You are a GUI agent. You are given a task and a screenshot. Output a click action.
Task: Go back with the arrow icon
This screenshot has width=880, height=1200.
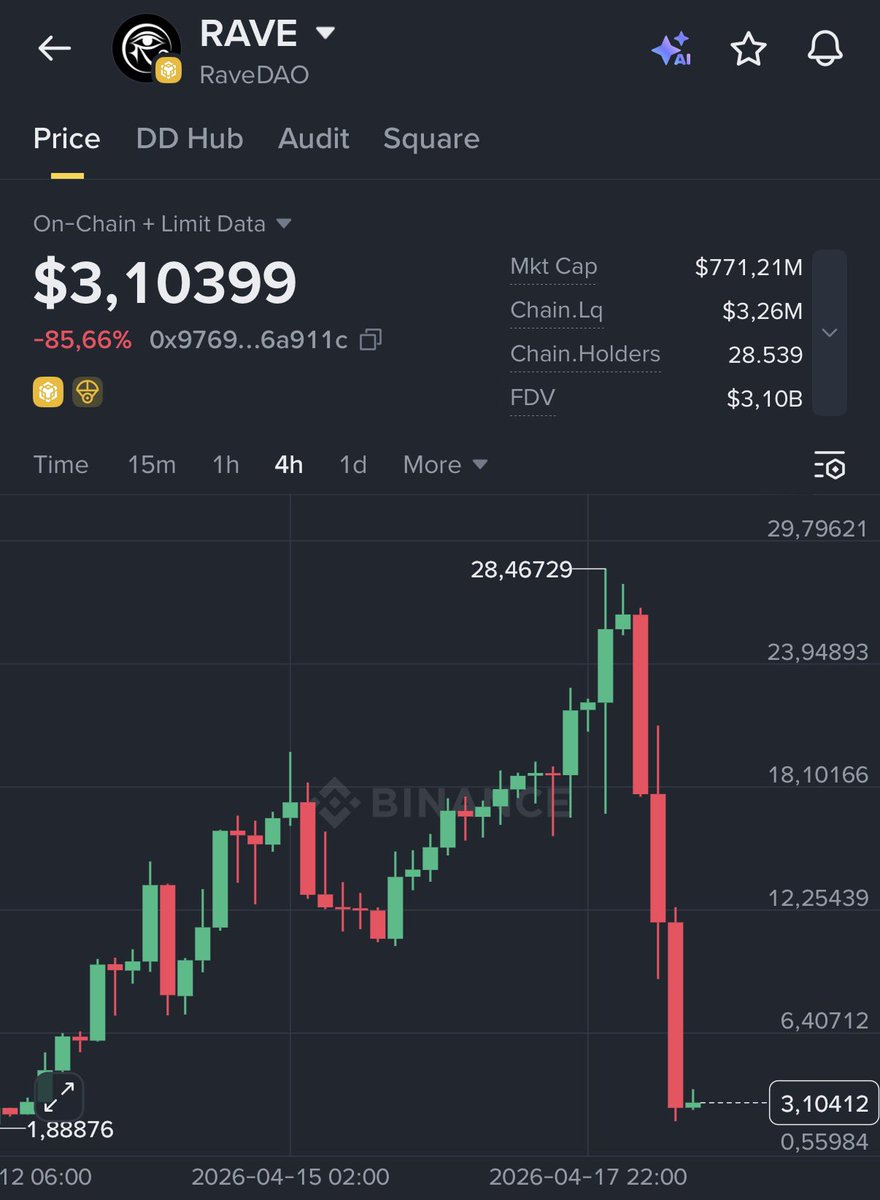(54, 48)
